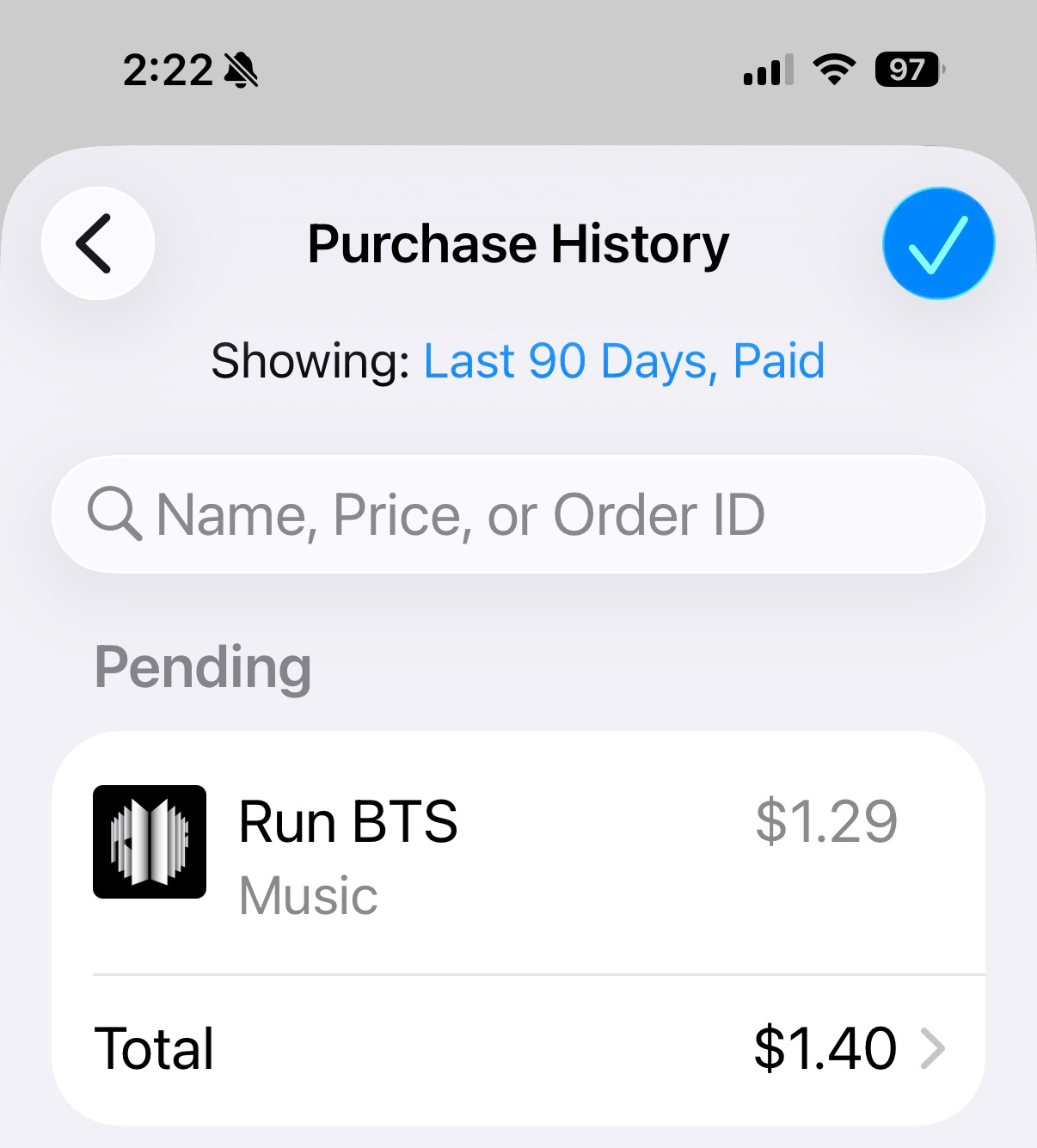Tap the blue checkmark done button
The image size is (1037, 1148).
click(938, 243)
